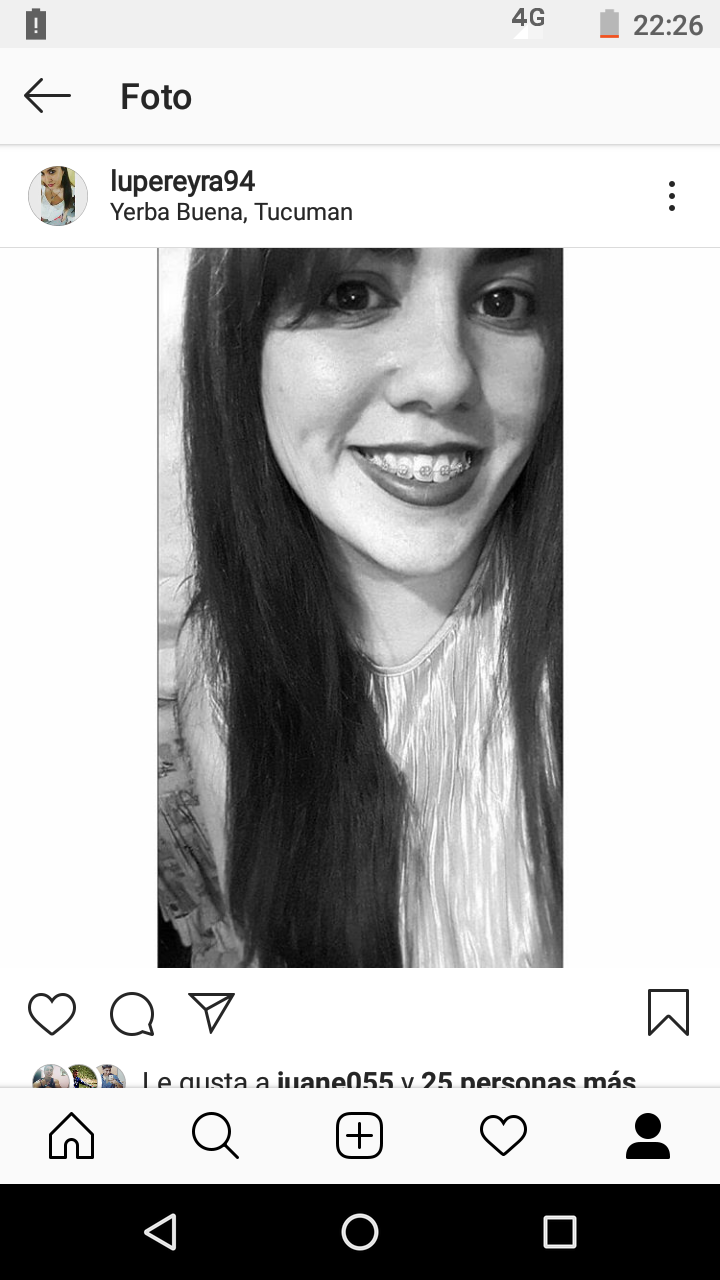Switch to the Search tab

click(215, 1136)
